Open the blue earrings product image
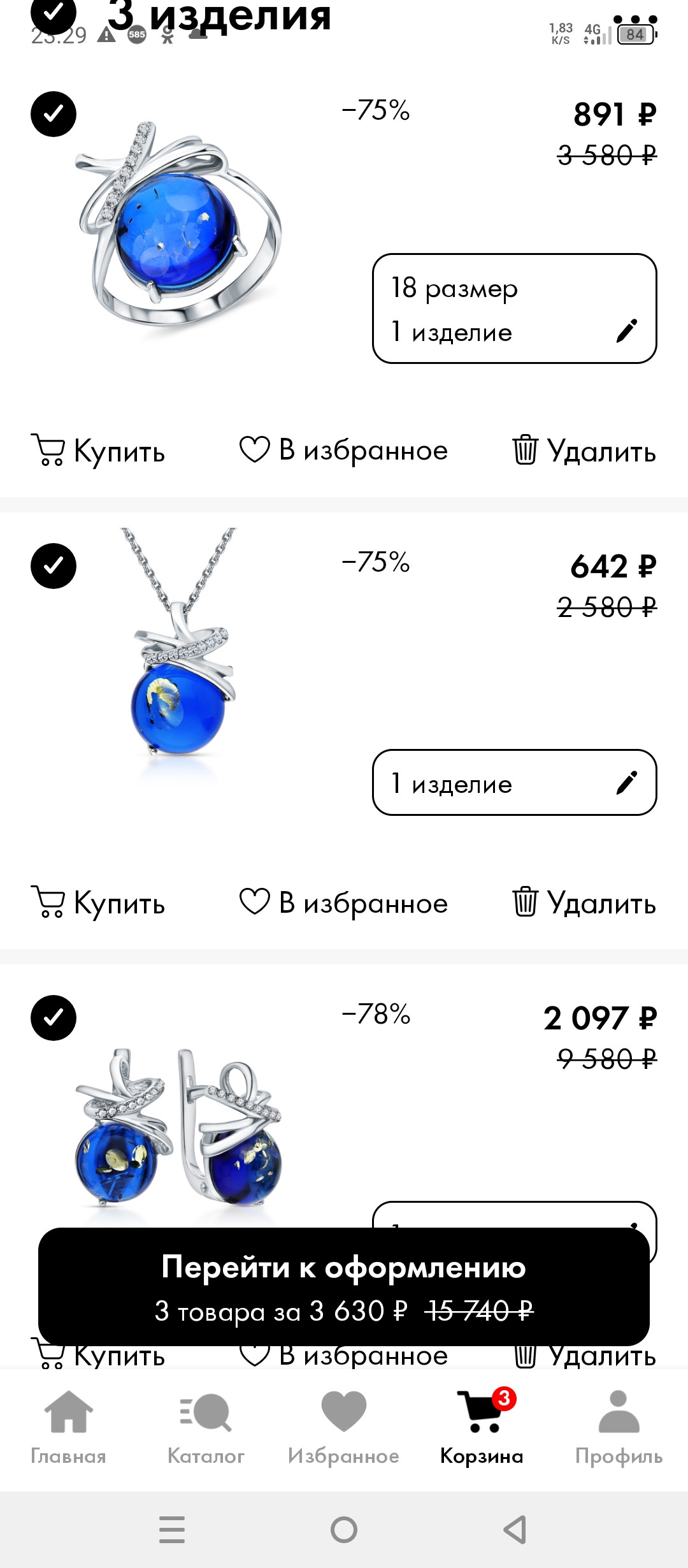Image resolution: width=688 pixels, height=1568 pixels. point(178,1128)
